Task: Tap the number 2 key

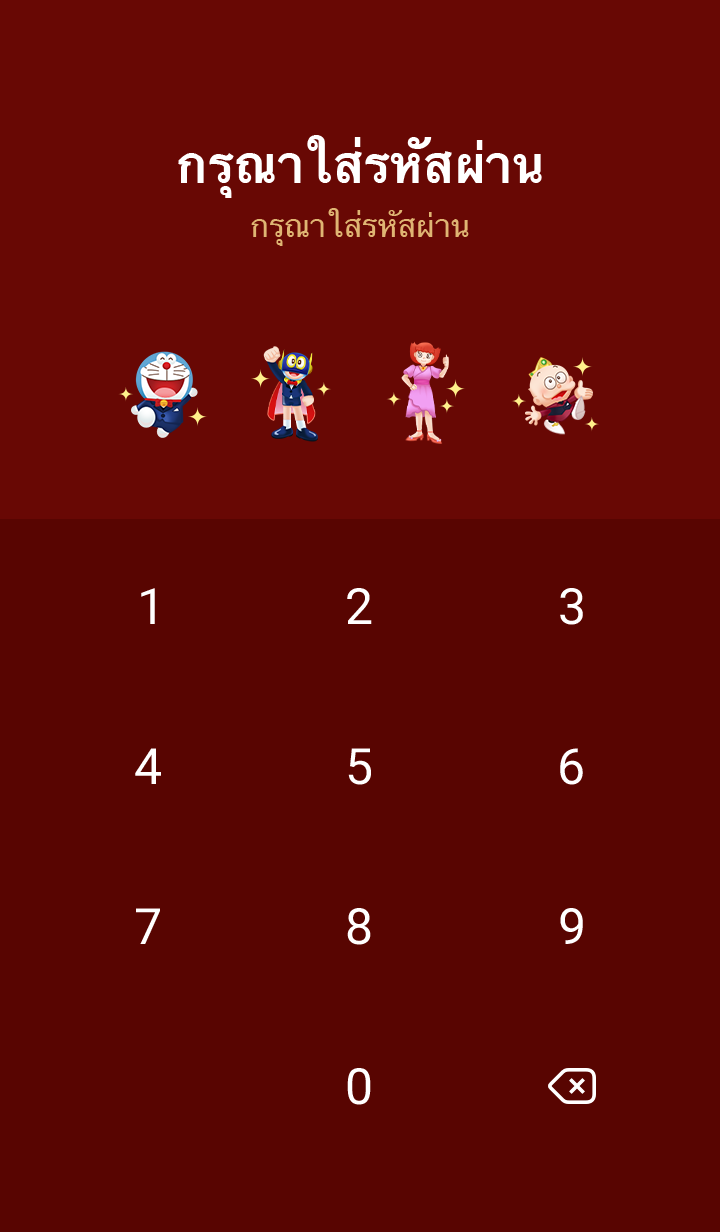Action: pos(359,607)
